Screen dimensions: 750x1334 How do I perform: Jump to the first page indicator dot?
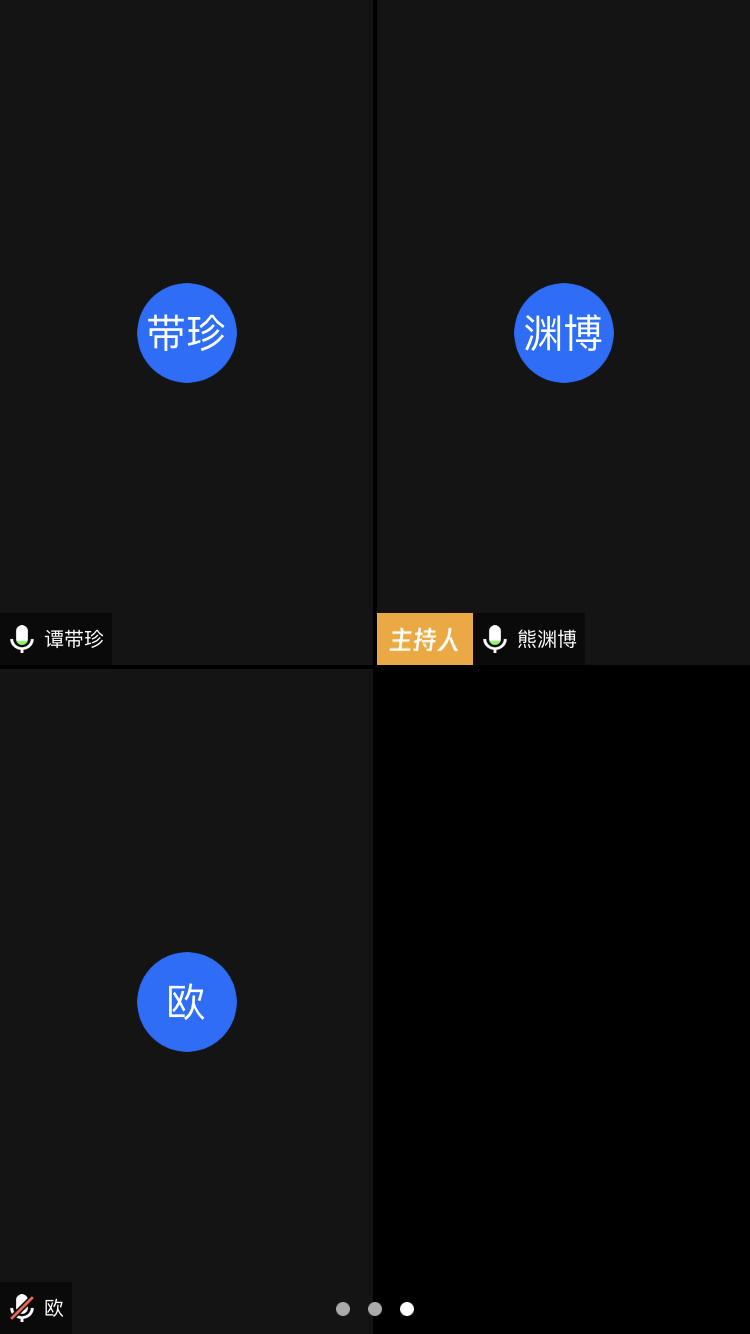343,1309
